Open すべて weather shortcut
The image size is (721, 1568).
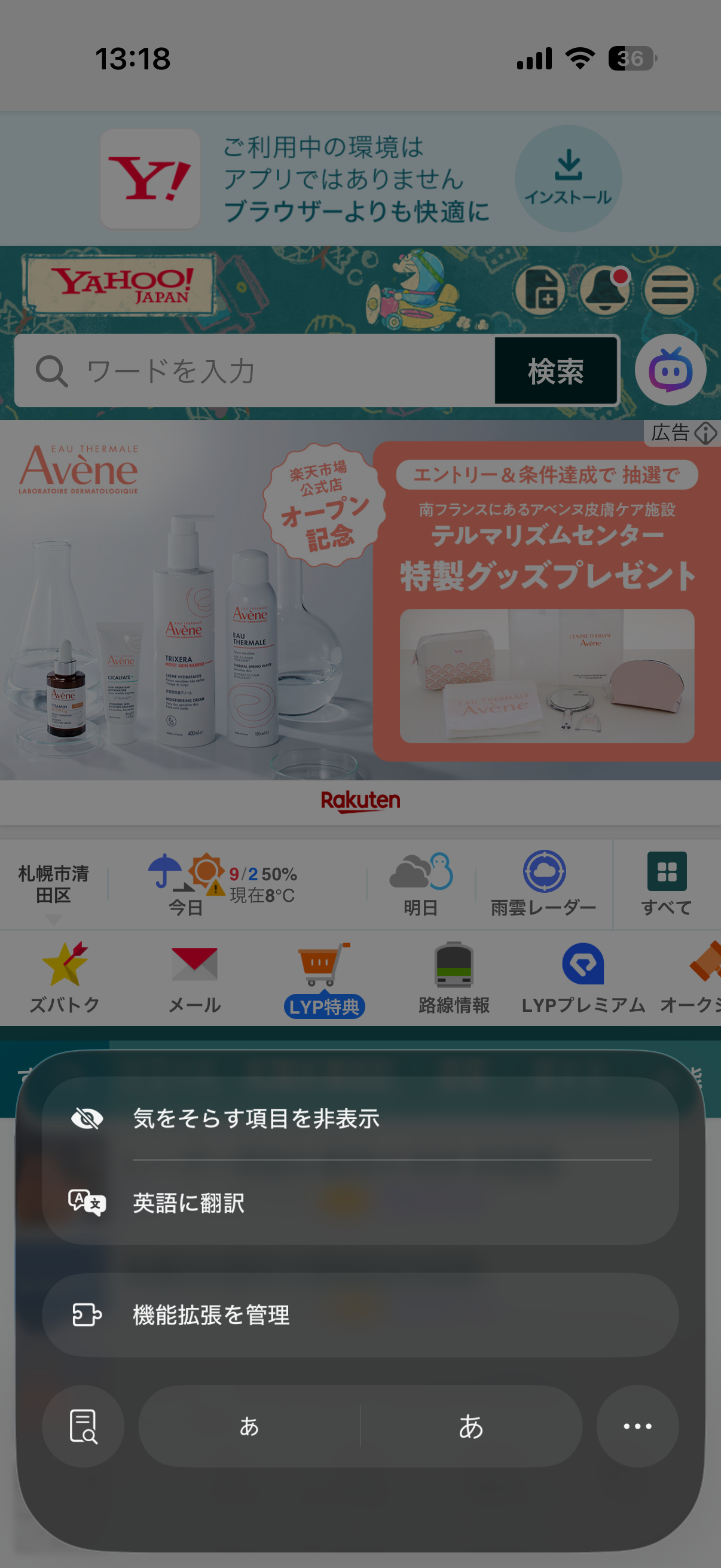coord(666,884)
